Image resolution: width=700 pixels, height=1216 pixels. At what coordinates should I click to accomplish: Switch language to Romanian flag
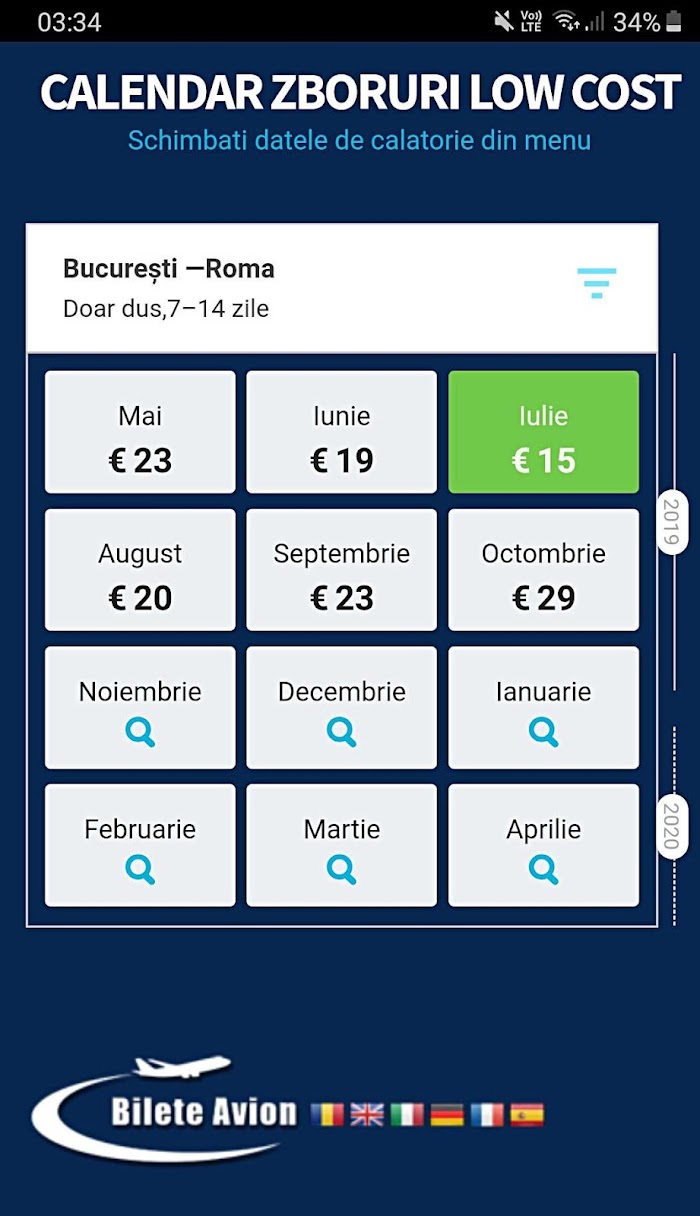point(327,1114)
